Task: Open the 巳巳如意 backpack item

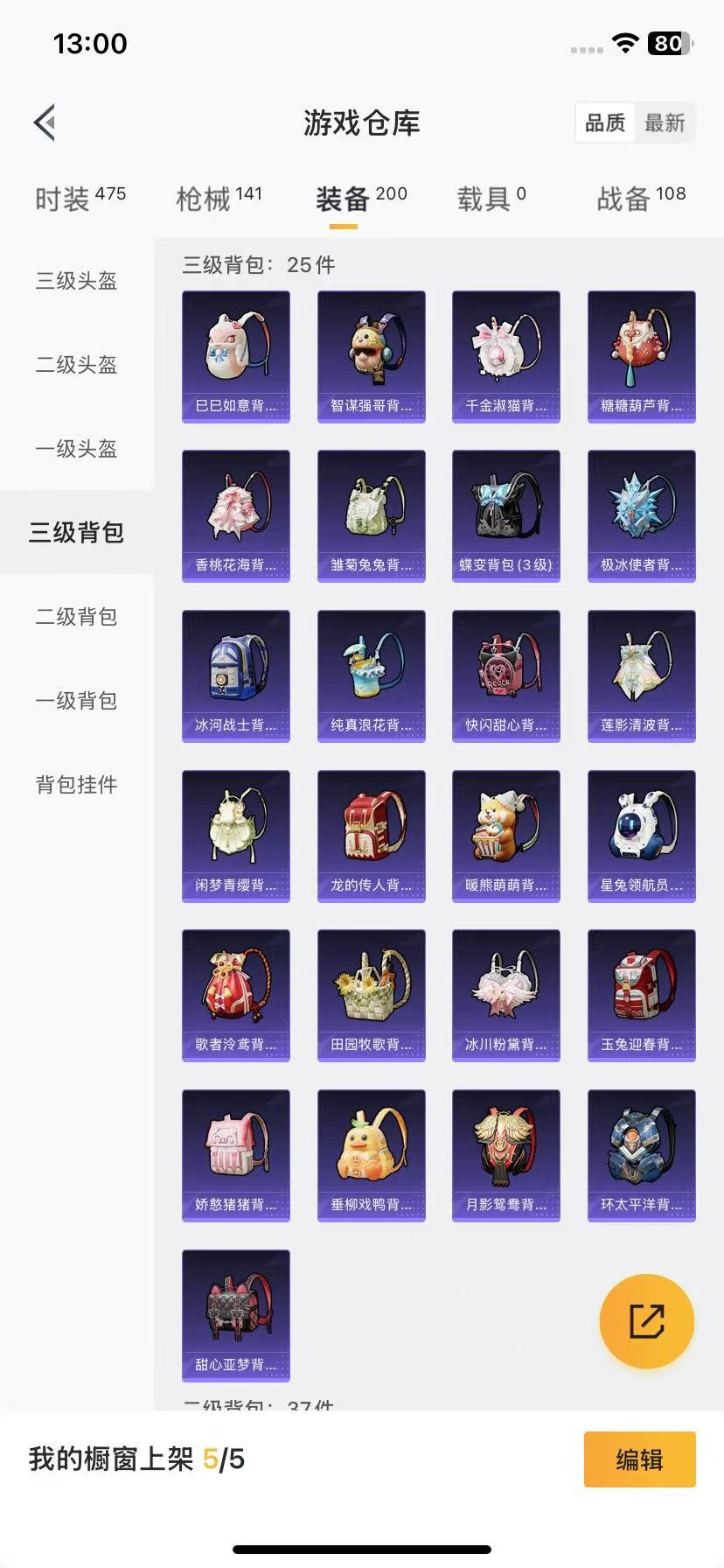Action: [x=236, y=357]
